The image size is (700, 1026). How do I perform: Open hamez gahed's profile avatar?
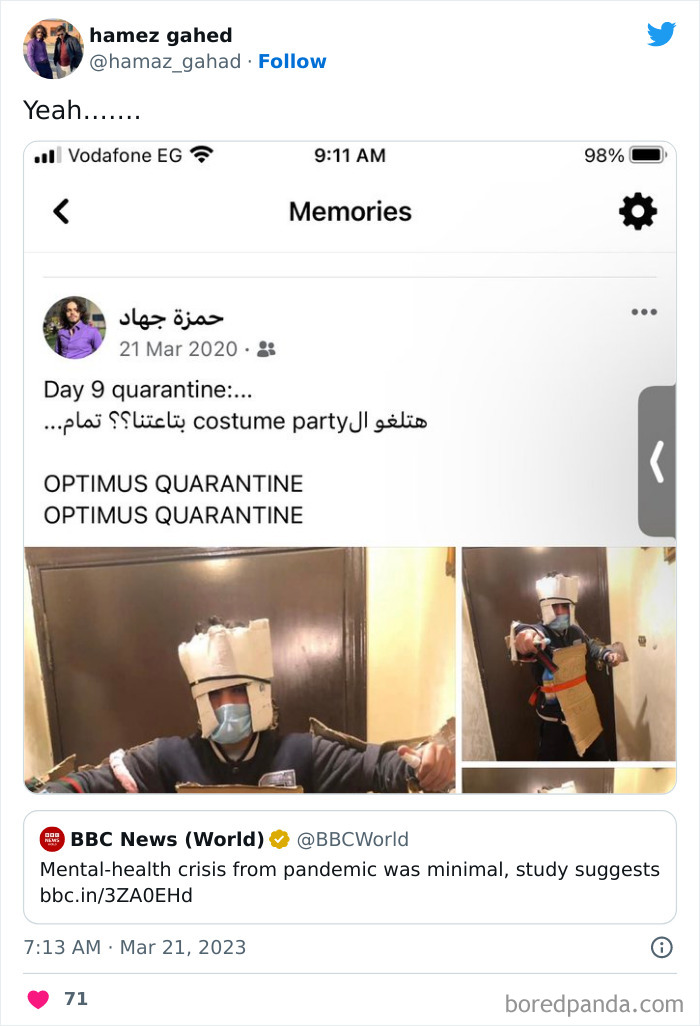click(54, 48)
